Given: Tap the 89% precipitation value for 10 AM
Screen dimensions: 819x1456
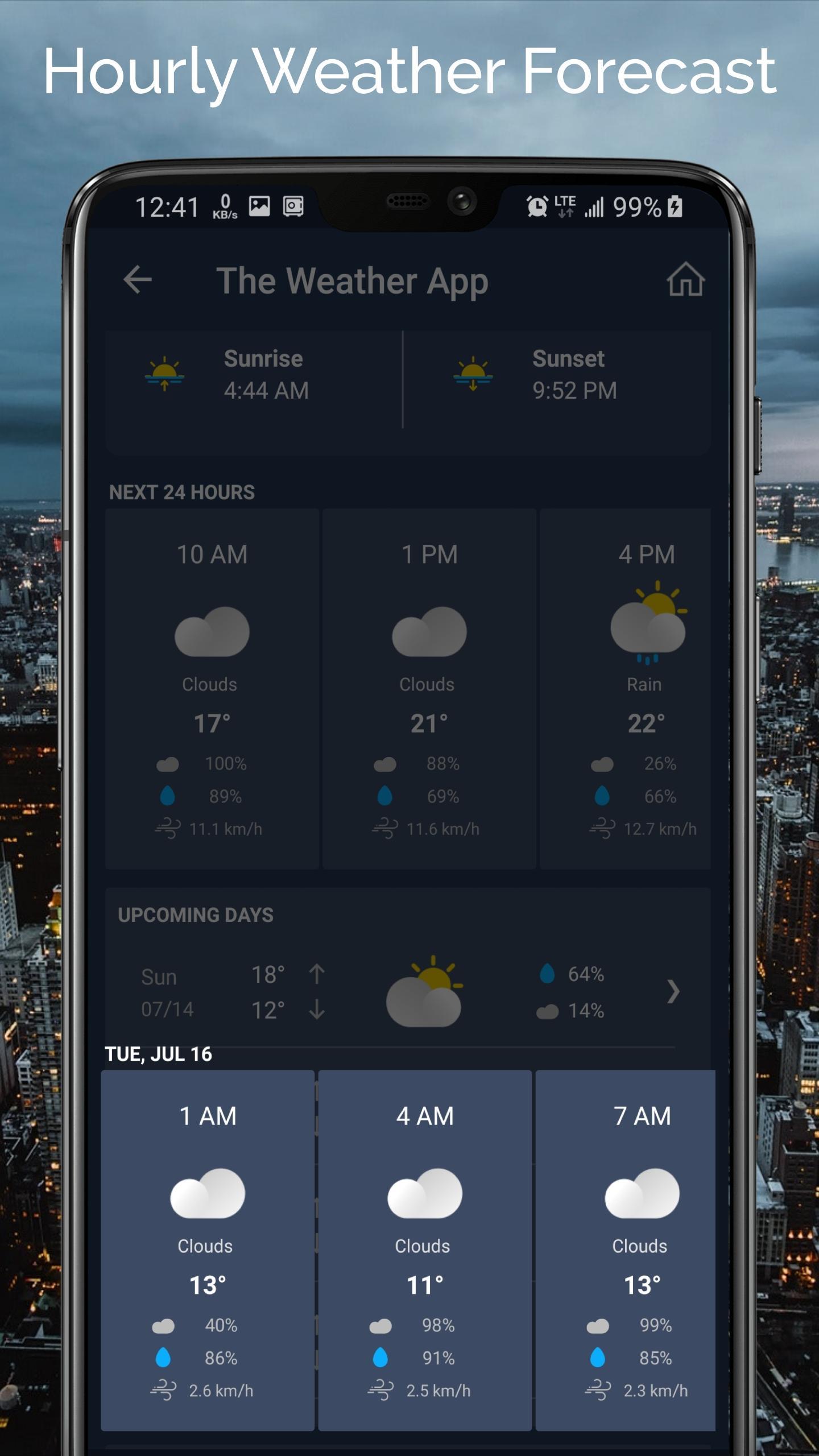Looking at the screenshot, I should (219, 796).
